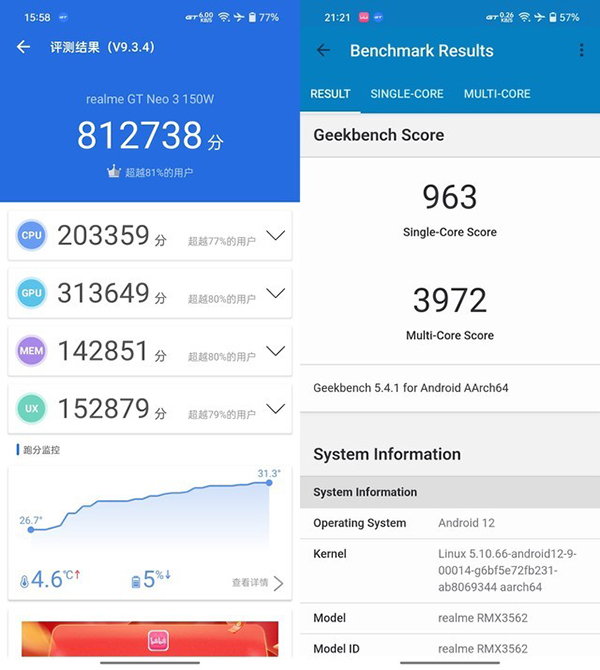Open the temperature monitoring details link
600x670 pixels.
point(258,583)
